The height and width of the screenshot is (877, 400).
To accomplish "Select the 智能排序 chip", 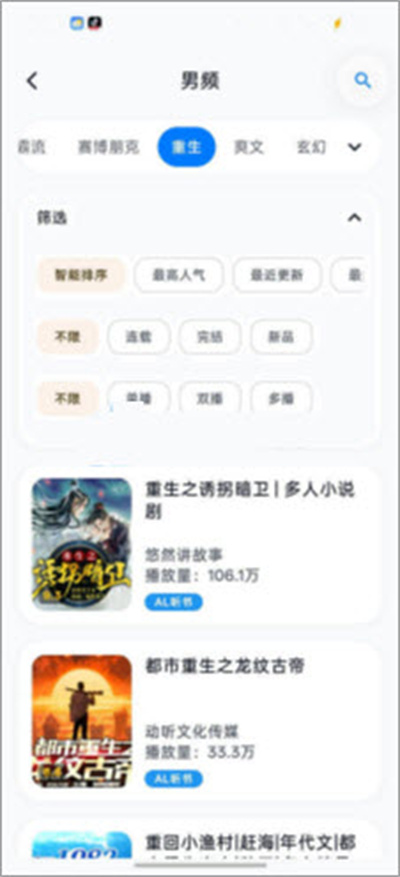I will [x=81, y=275].
